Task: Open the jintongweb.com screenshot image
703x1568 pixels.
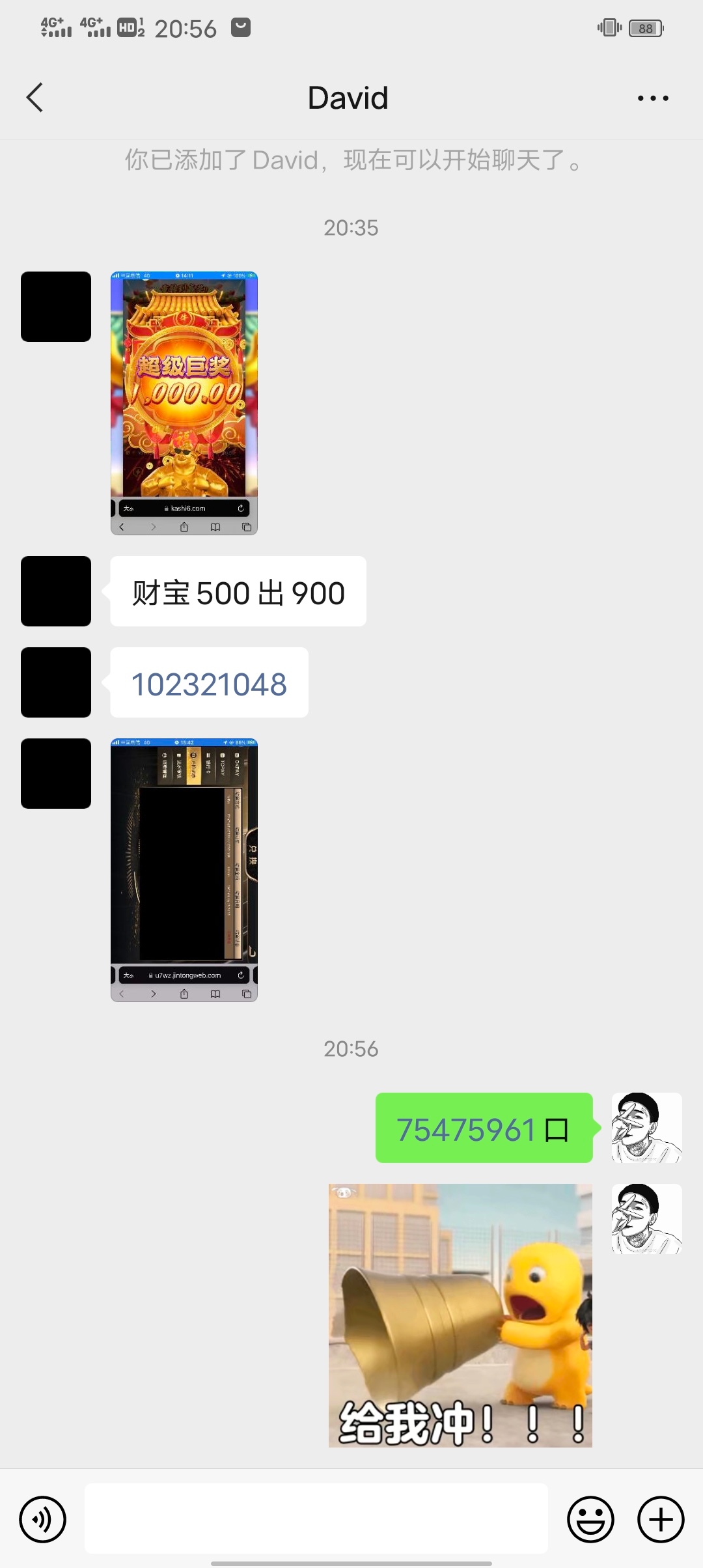Action: 184,870
